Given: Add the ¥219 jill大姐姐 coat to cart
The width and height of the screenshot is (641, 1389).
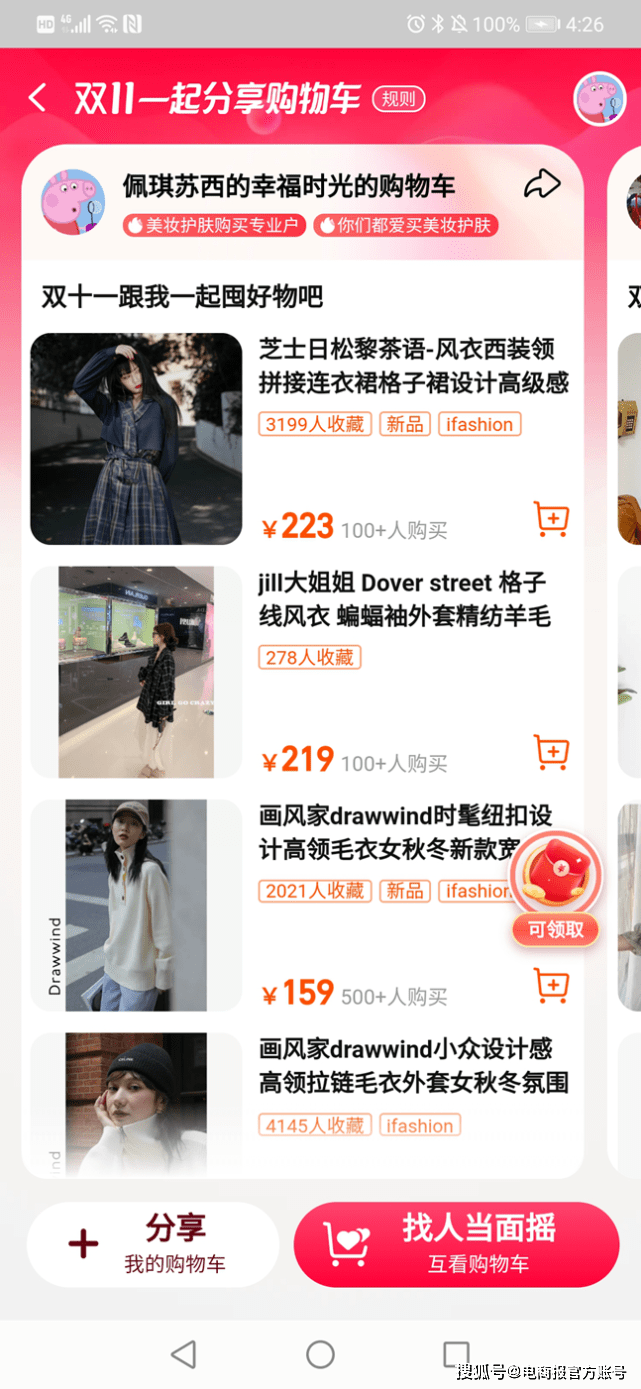Looking at the screenshot, I should (551, 752).
